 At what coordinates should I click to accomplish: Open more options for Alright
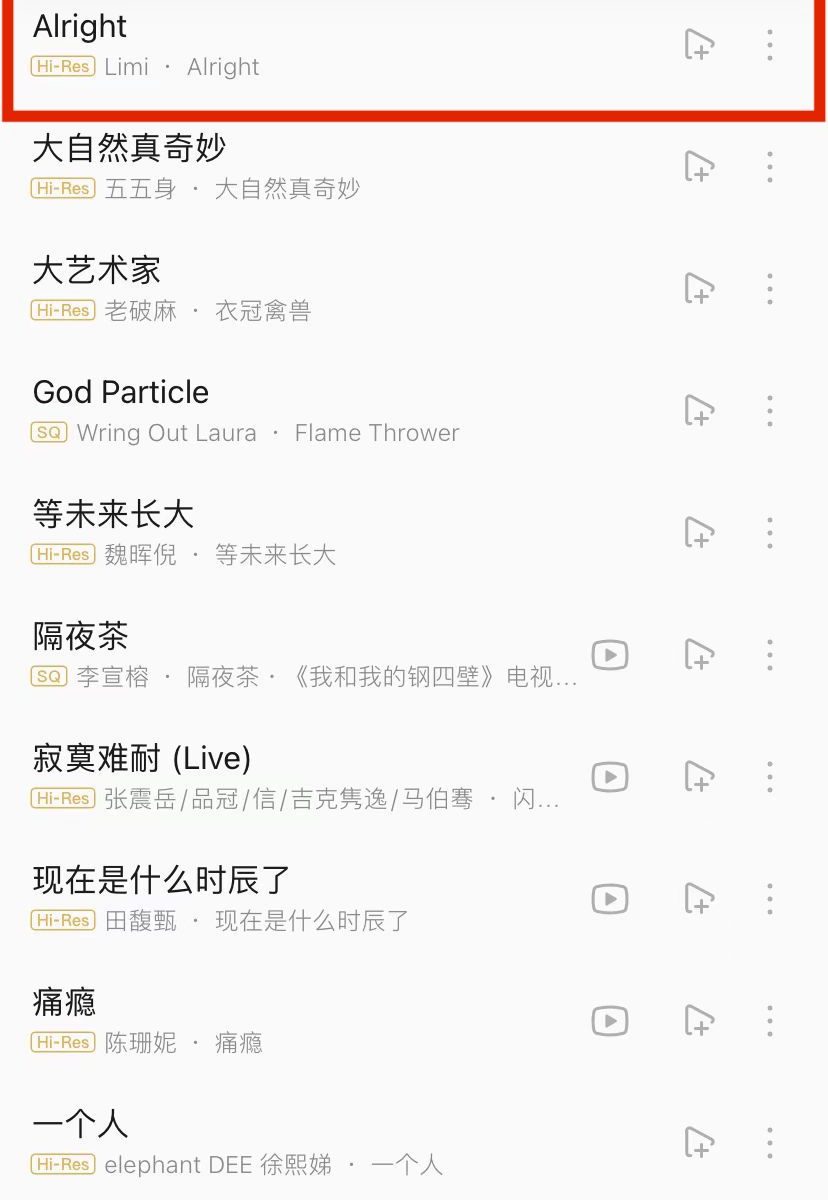[x=769, y=45]
